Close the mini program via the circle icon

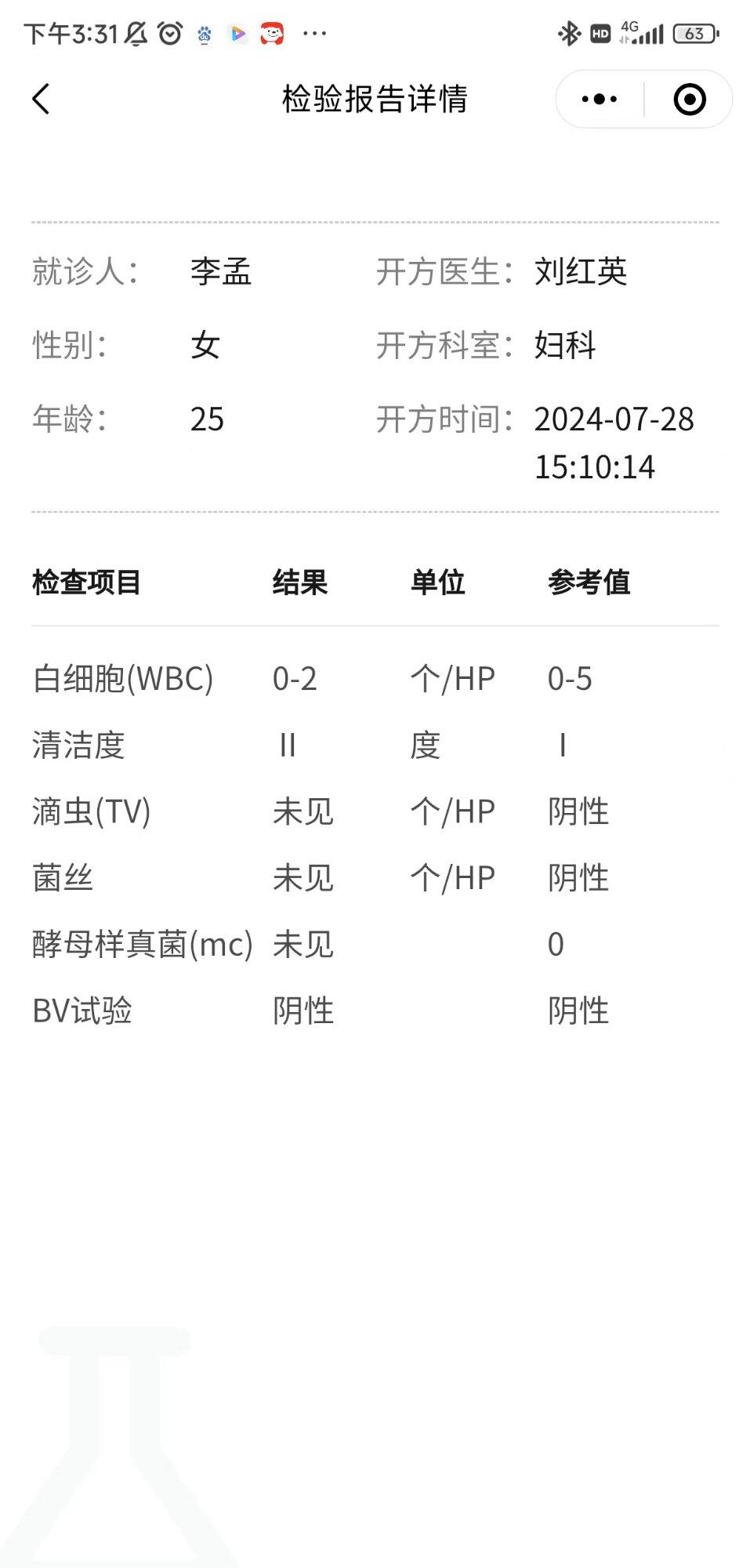690,99
